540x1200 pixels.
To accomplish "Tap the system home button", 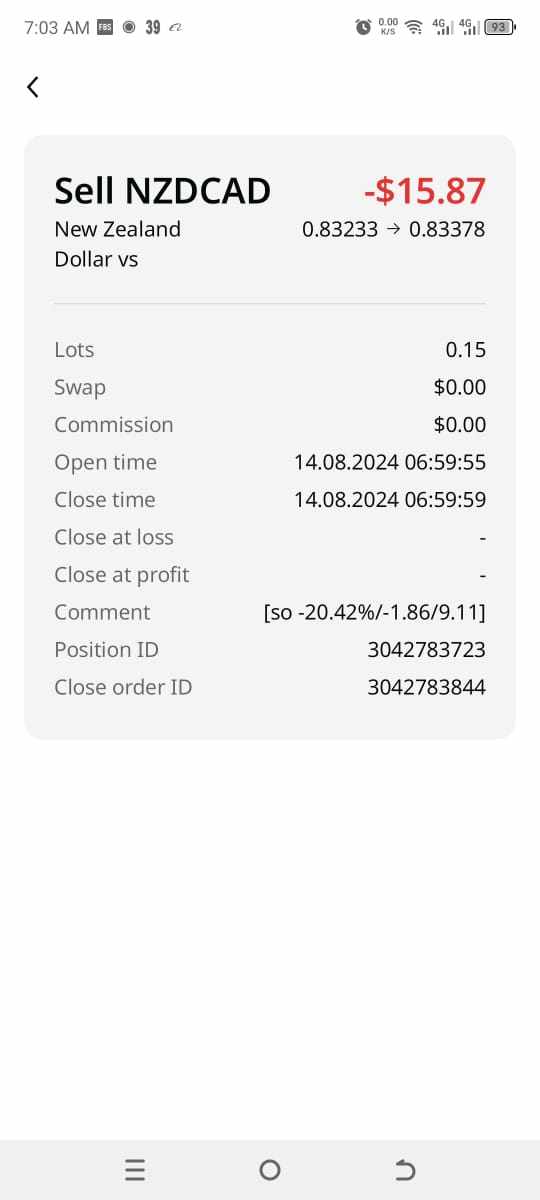I will click(269, 1169).
